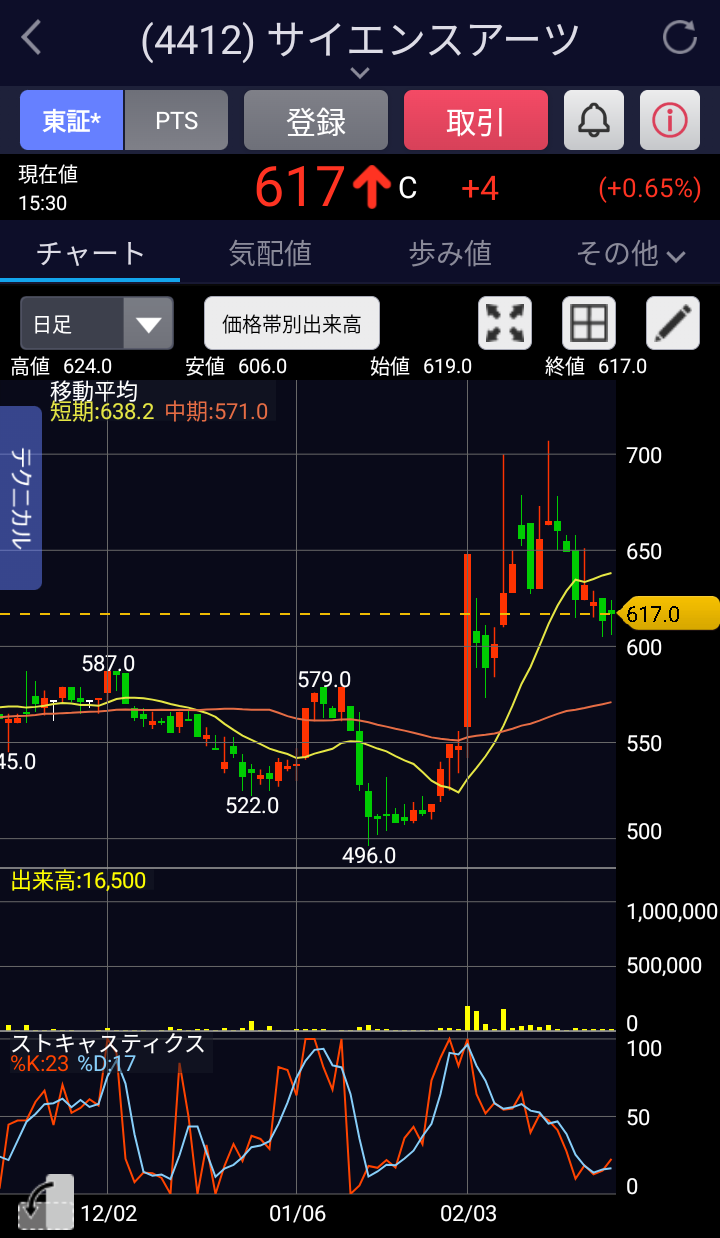Tap the rotate icon at the bottom-left
720x1238 pixels.
click(x=45, y=1202)
